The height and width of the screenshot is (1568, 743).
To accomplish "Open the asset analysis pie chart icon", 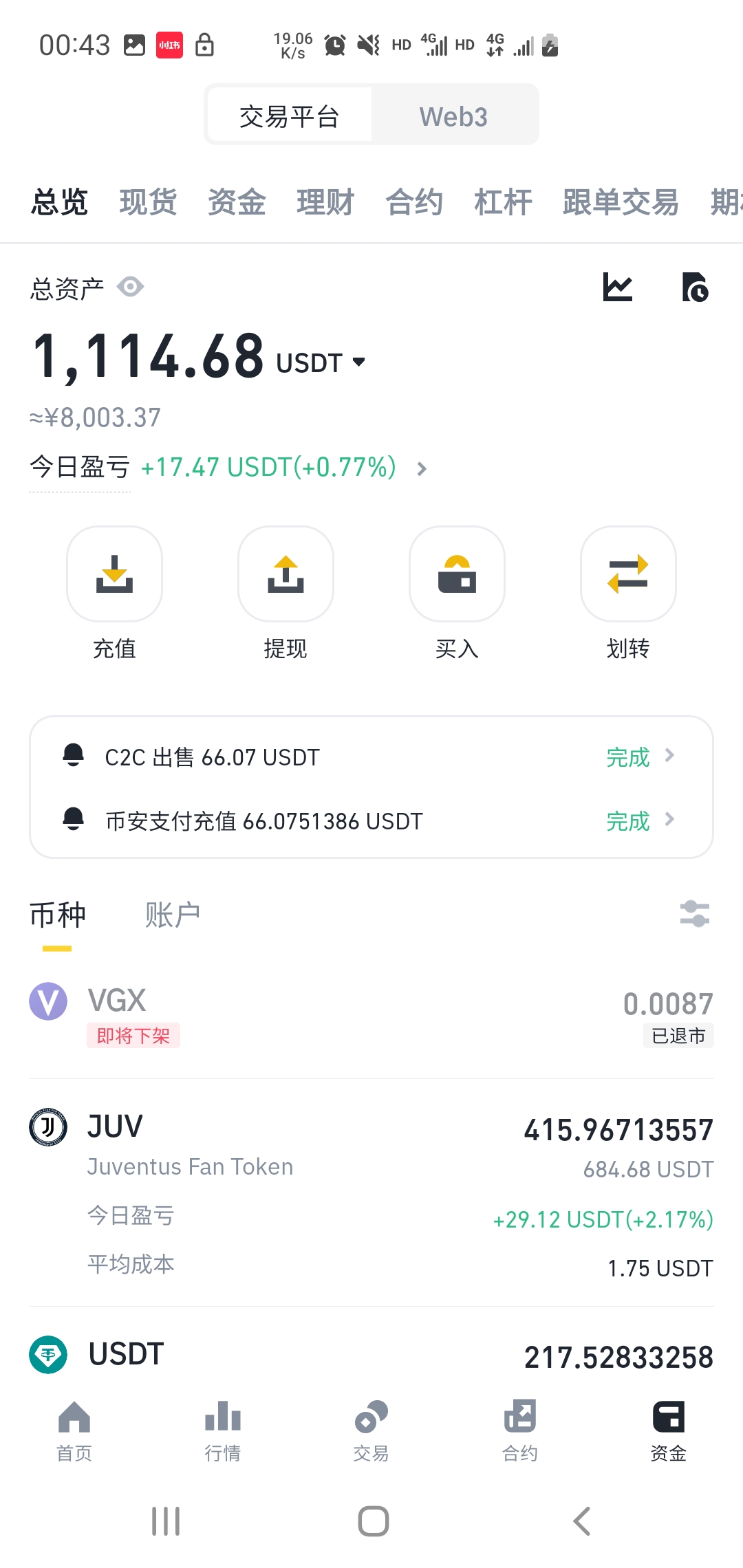I will coord(696,287).
